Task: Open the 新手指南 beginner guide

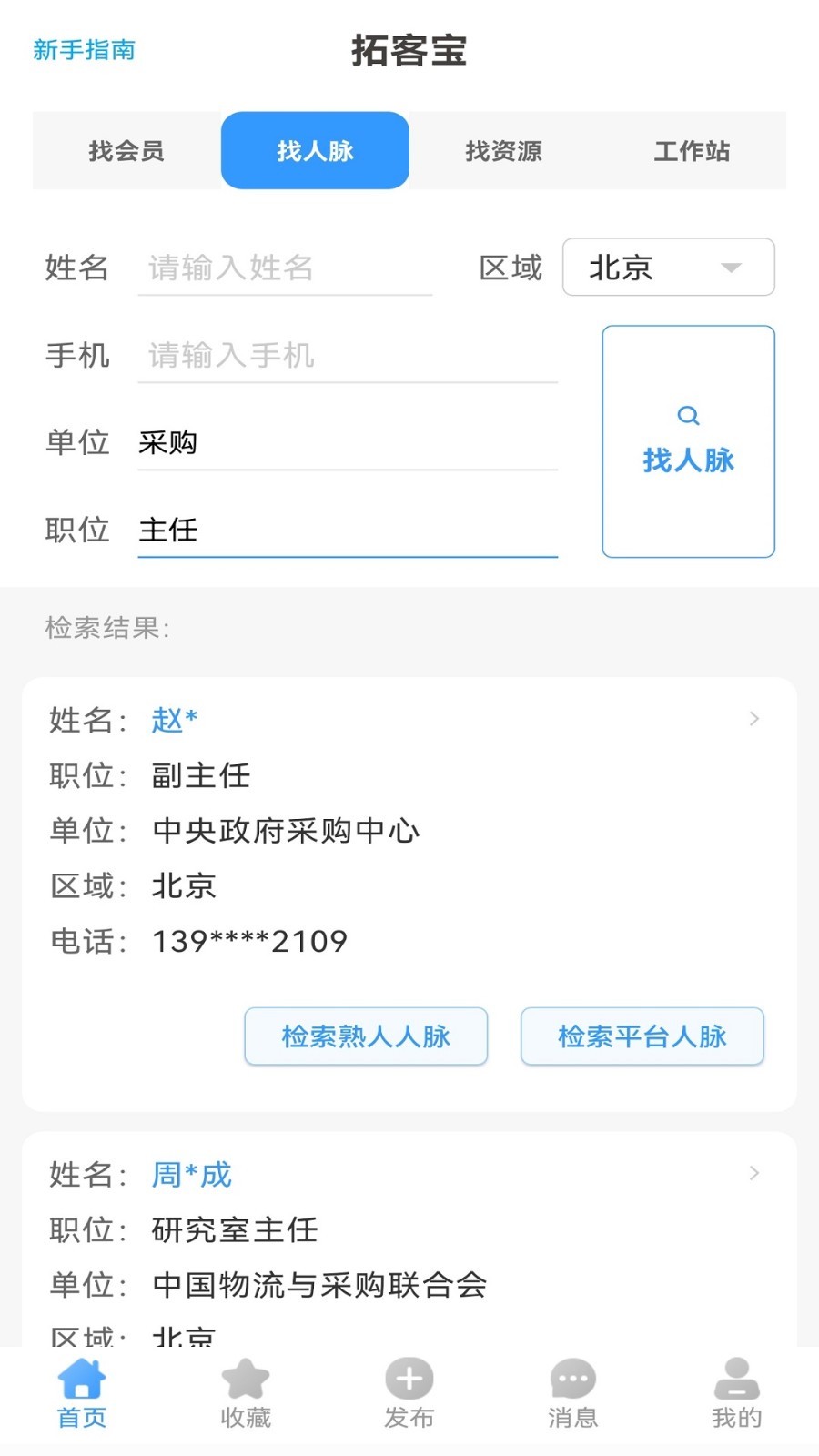Action: 84,49
